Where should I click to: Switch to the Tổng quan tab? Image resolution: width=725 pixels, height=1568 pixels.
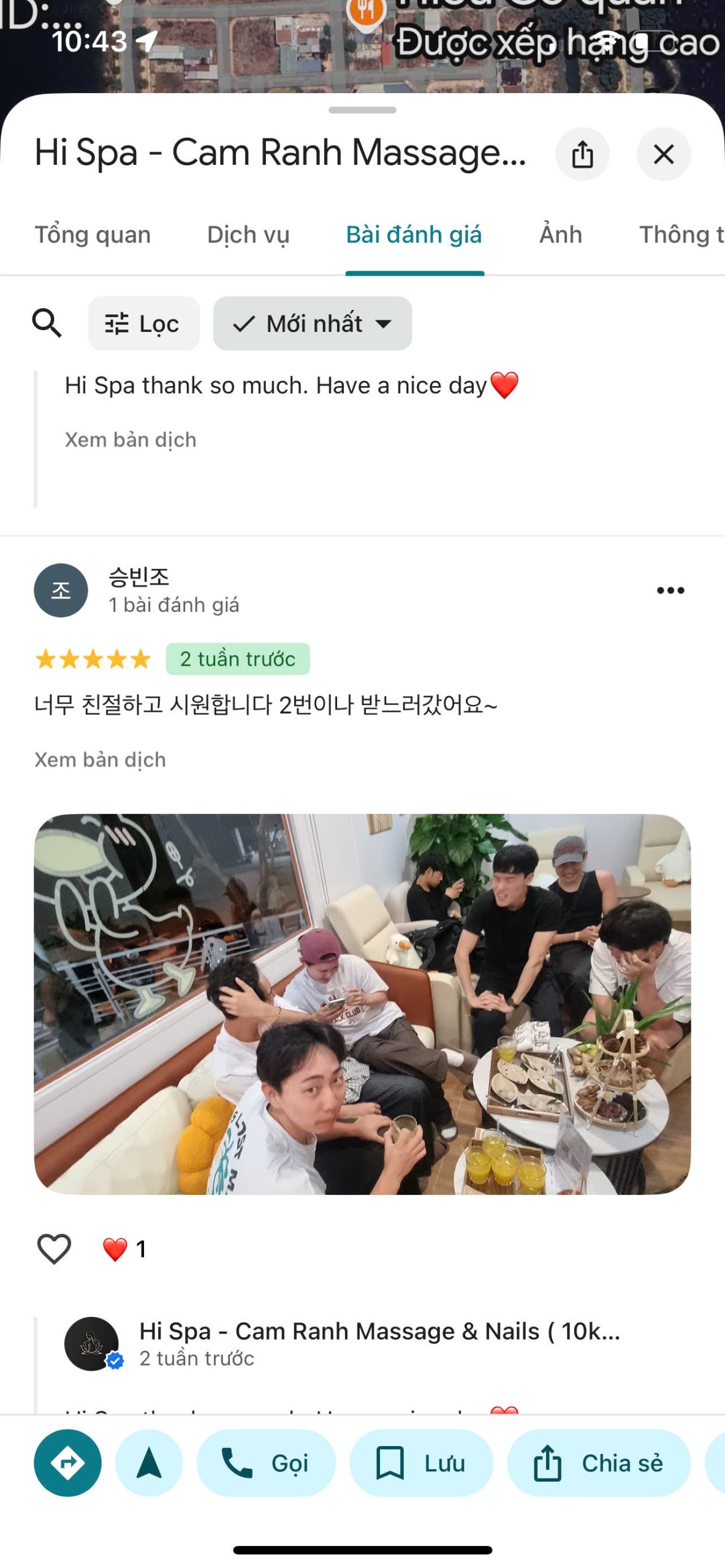[x=93, y=235]
